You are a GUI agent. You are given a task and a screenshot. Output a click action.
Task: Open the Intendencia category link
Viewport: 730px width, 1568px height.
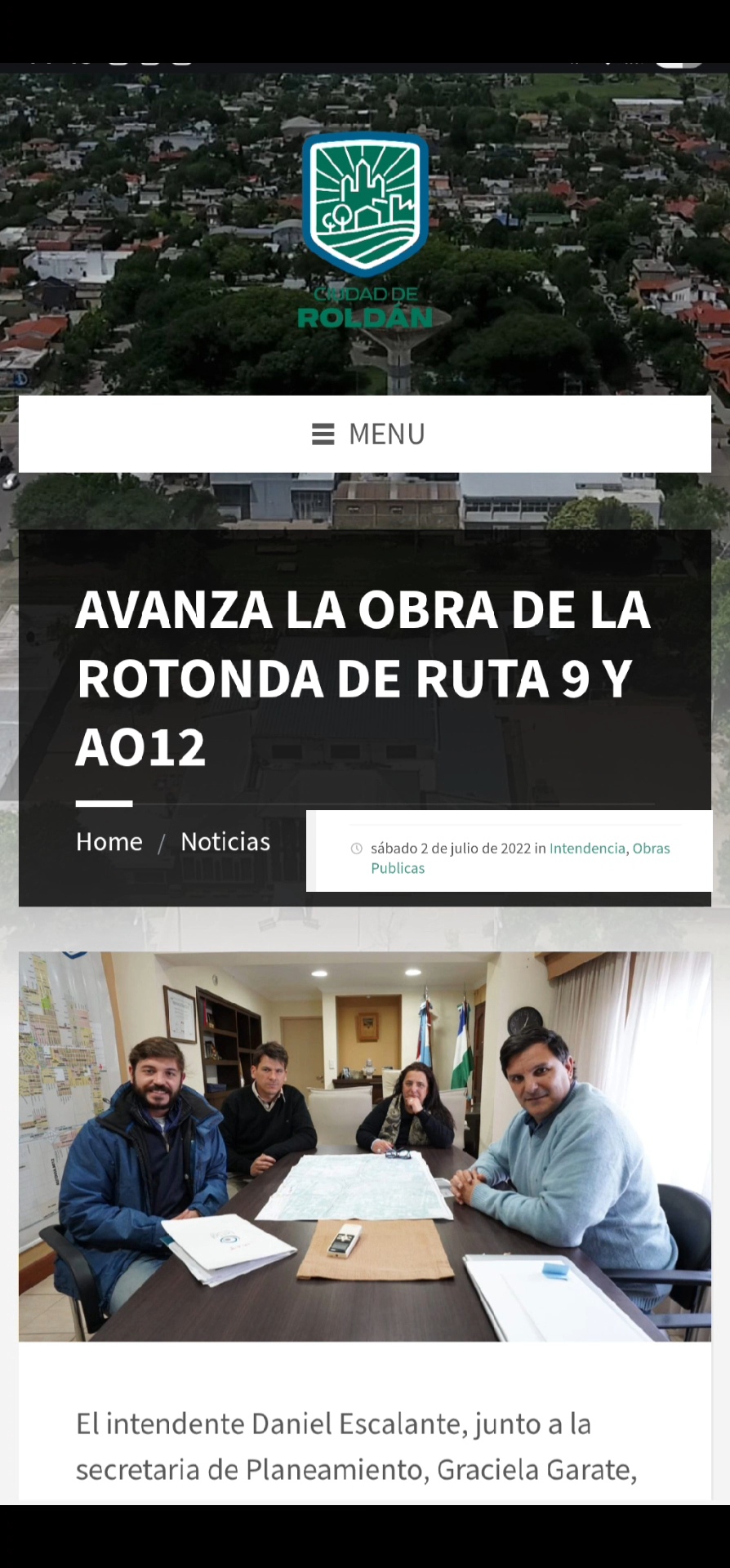pos(586,848)
